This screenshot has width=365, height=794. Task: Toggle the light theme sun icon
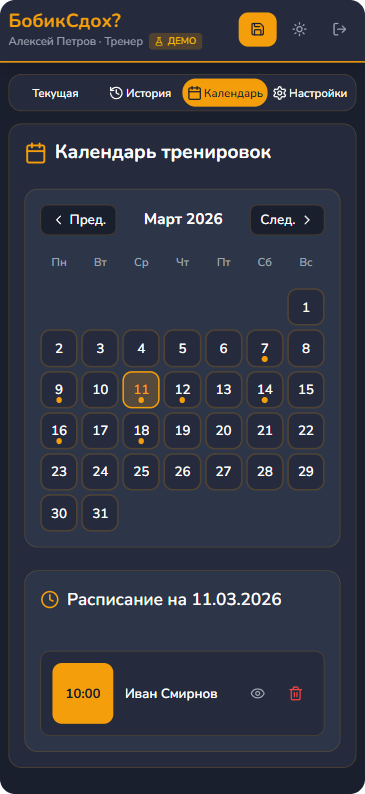coord(300,29)
